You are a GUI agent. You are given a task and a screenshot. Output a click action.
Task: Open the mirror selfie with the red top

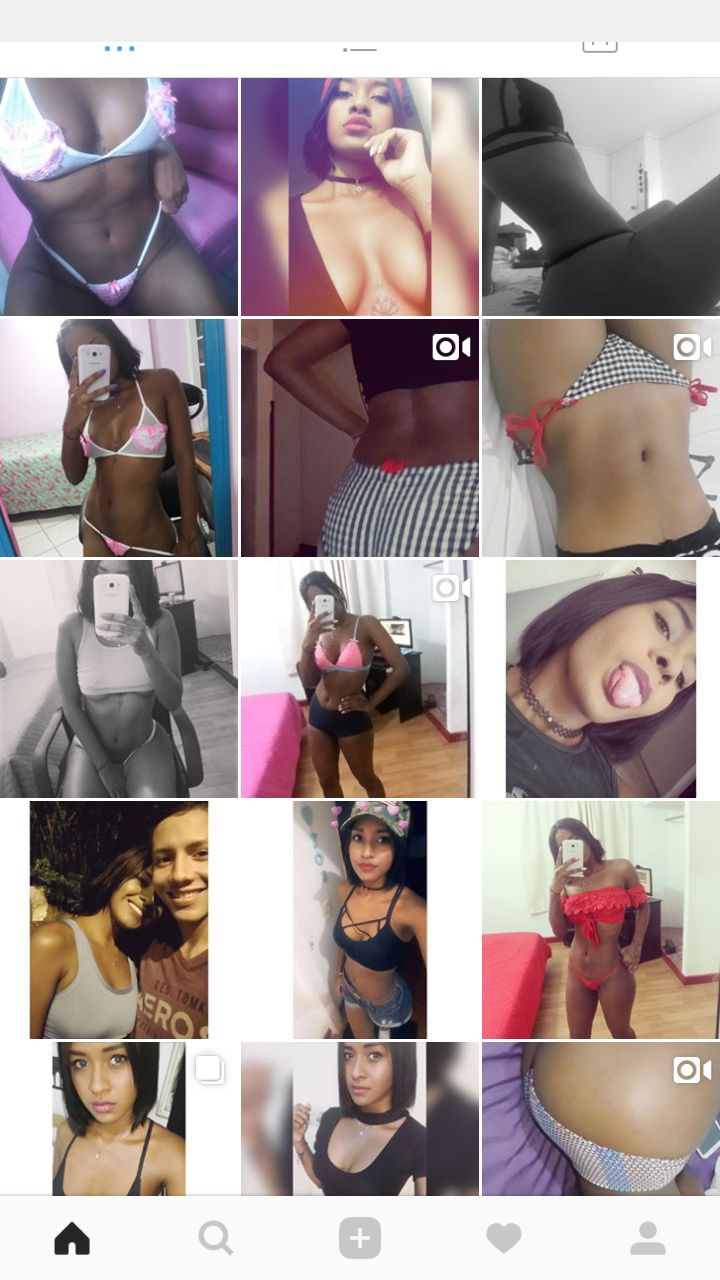pos(600,919)
